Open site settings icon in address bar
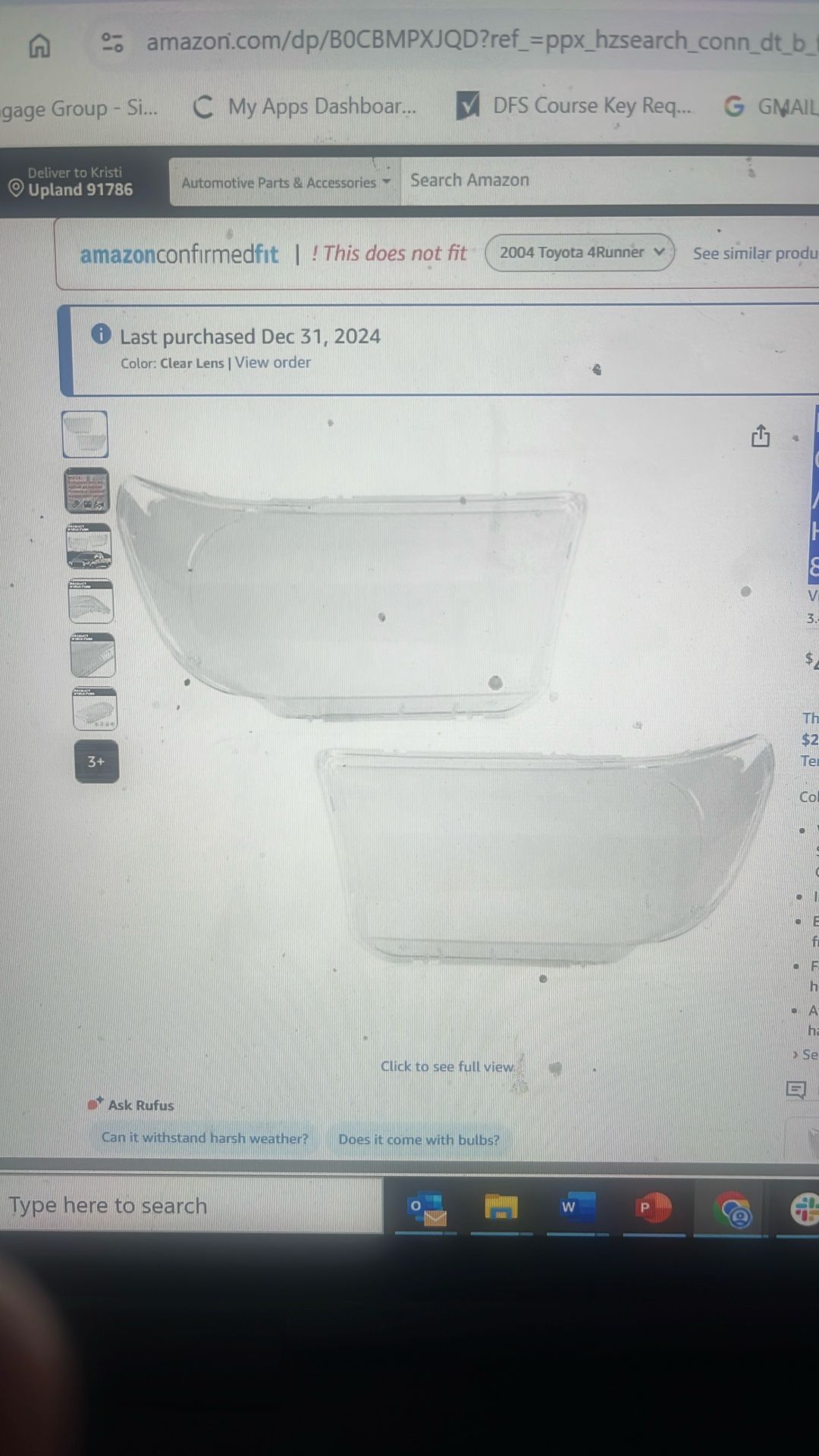The image size is (819, 1456). click(112, 42)
